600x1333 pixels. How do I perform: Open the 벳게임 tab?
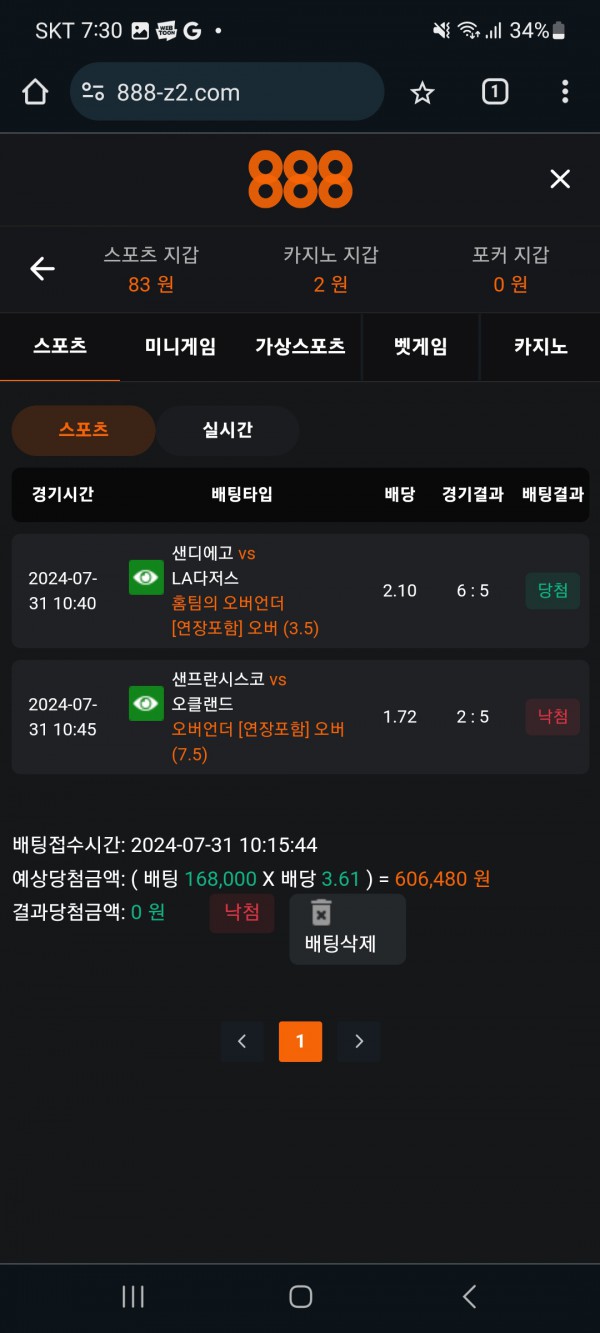(x=420, y=347)
